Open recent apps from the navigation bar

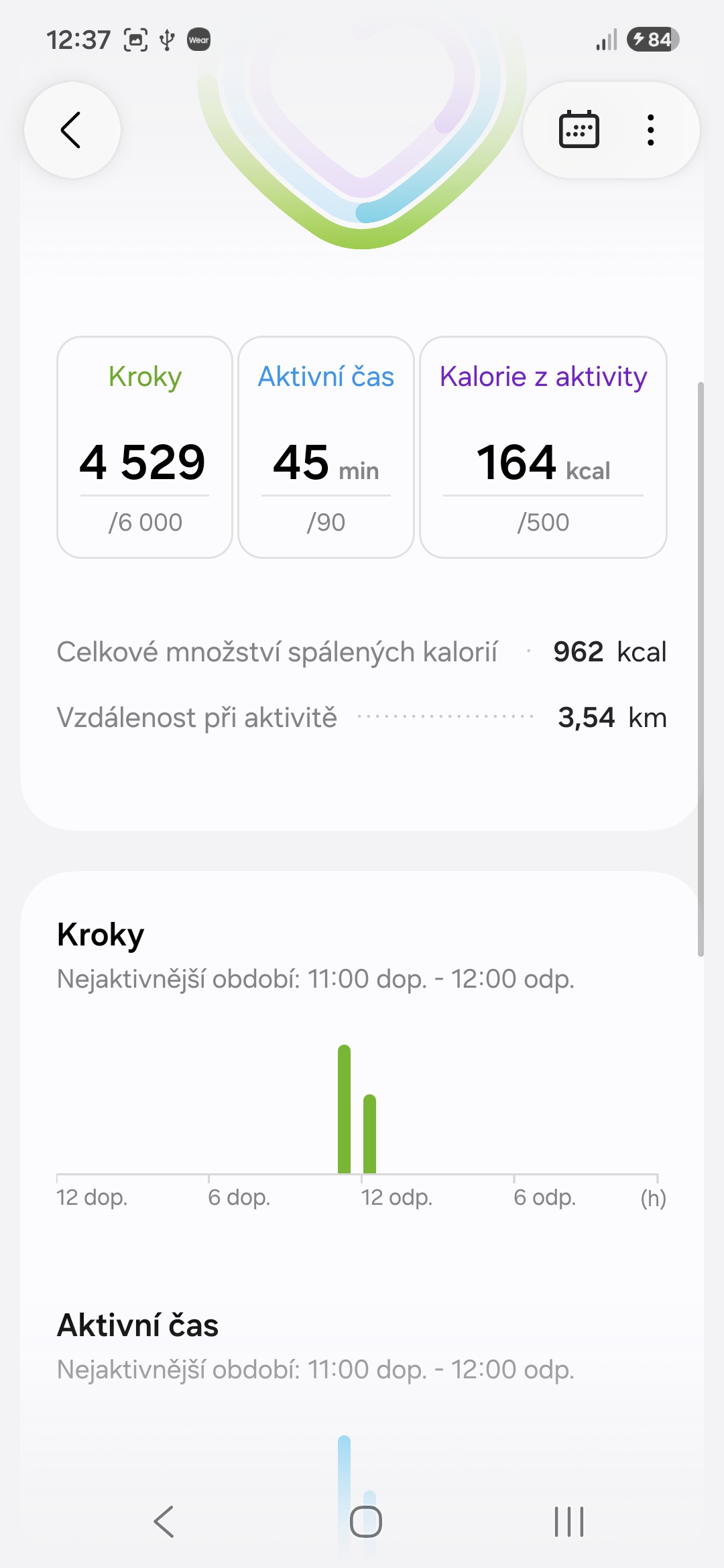pyautogui.click(x=569, y=1521)
